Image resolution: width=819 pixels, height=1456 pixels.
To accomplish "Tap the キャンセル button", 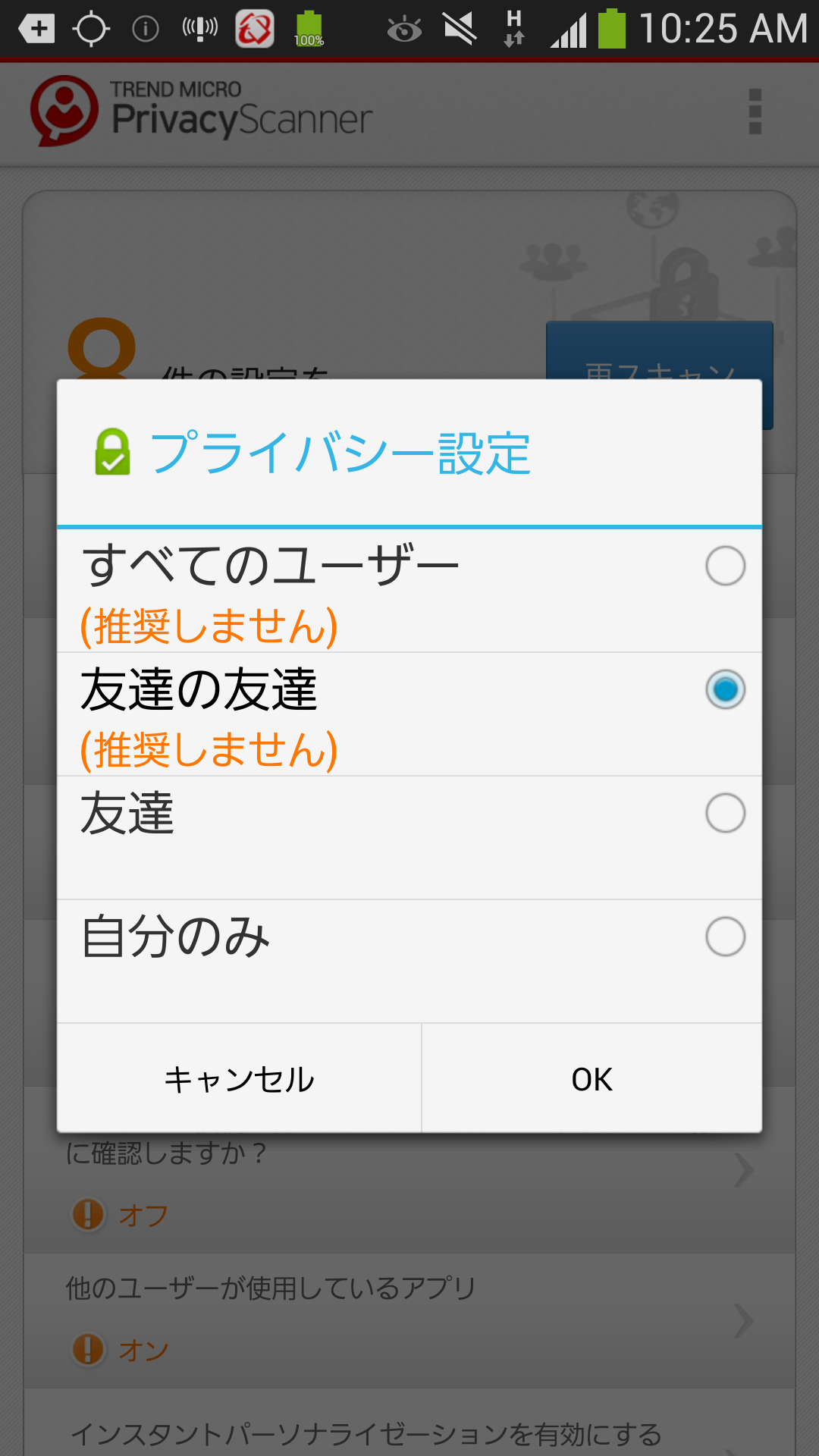I will click(x=239, y=1078).
